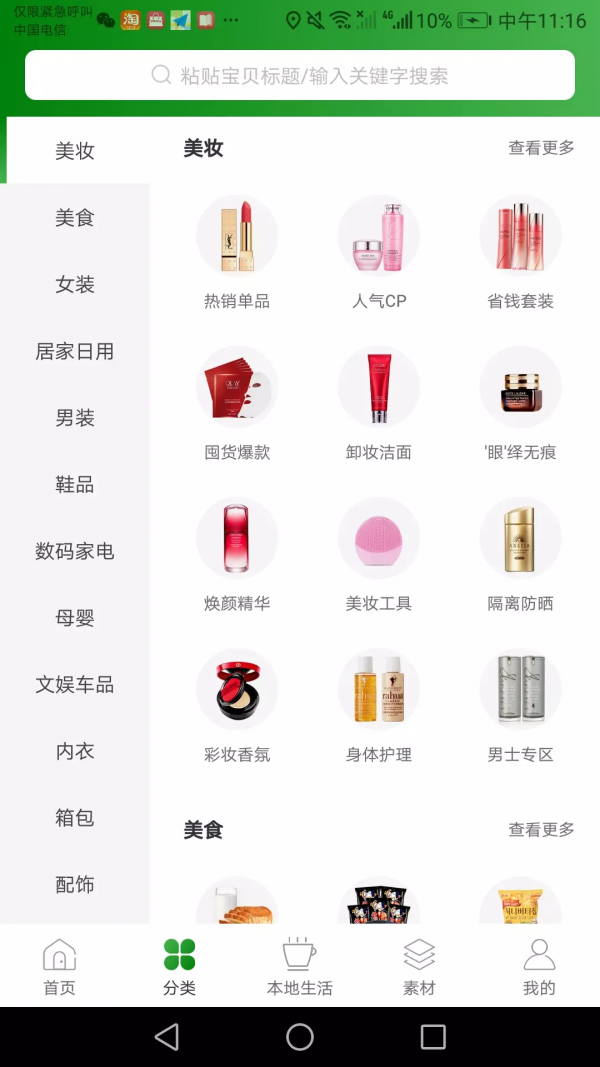This screenshot has width=600, height=1067.
Task: Open the 隔离防晒 sunscreen tile
Action: (520, 552)
